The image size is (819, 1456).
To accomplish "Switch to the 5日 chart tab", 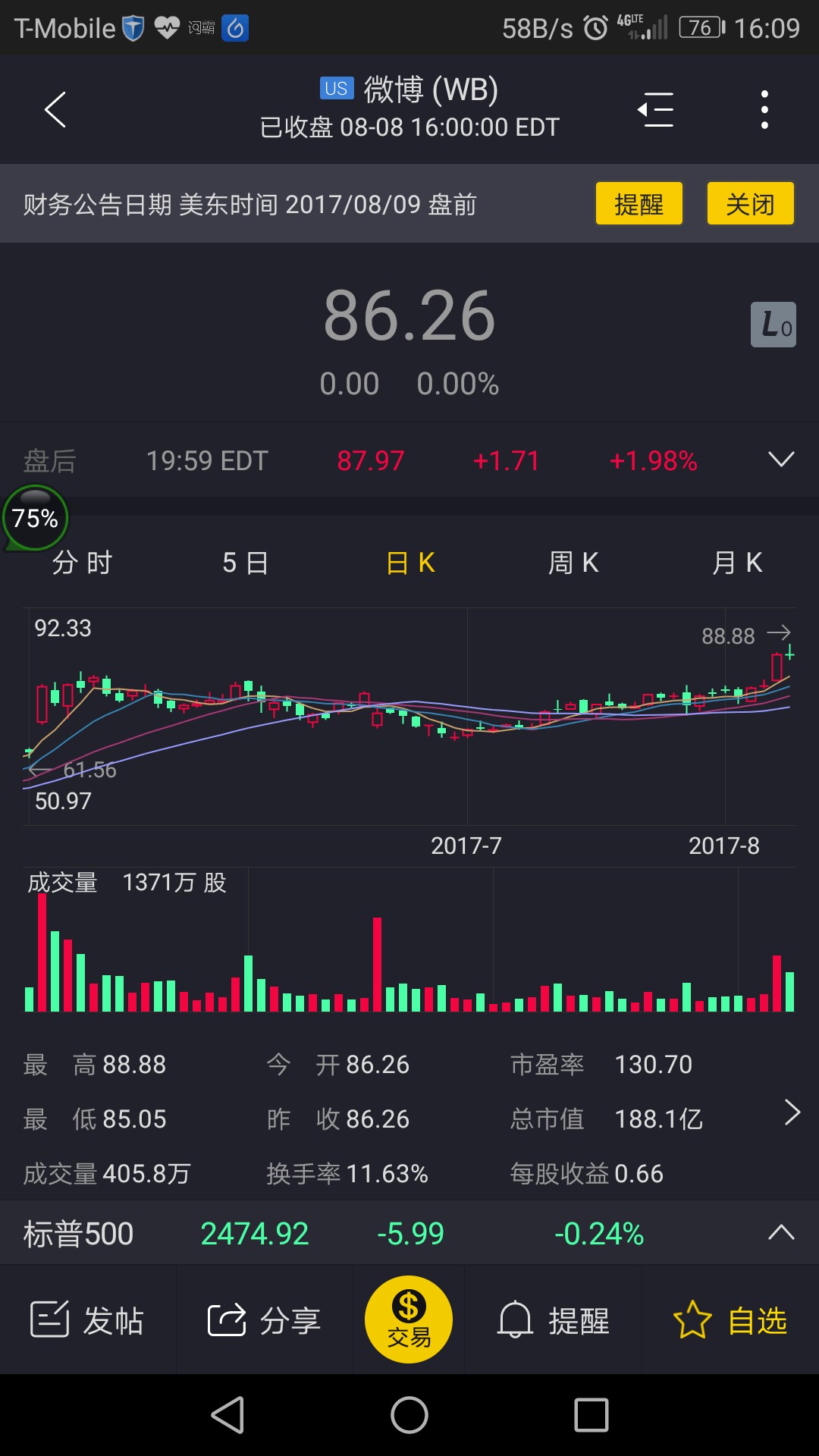I will click(x=246, y=563).
